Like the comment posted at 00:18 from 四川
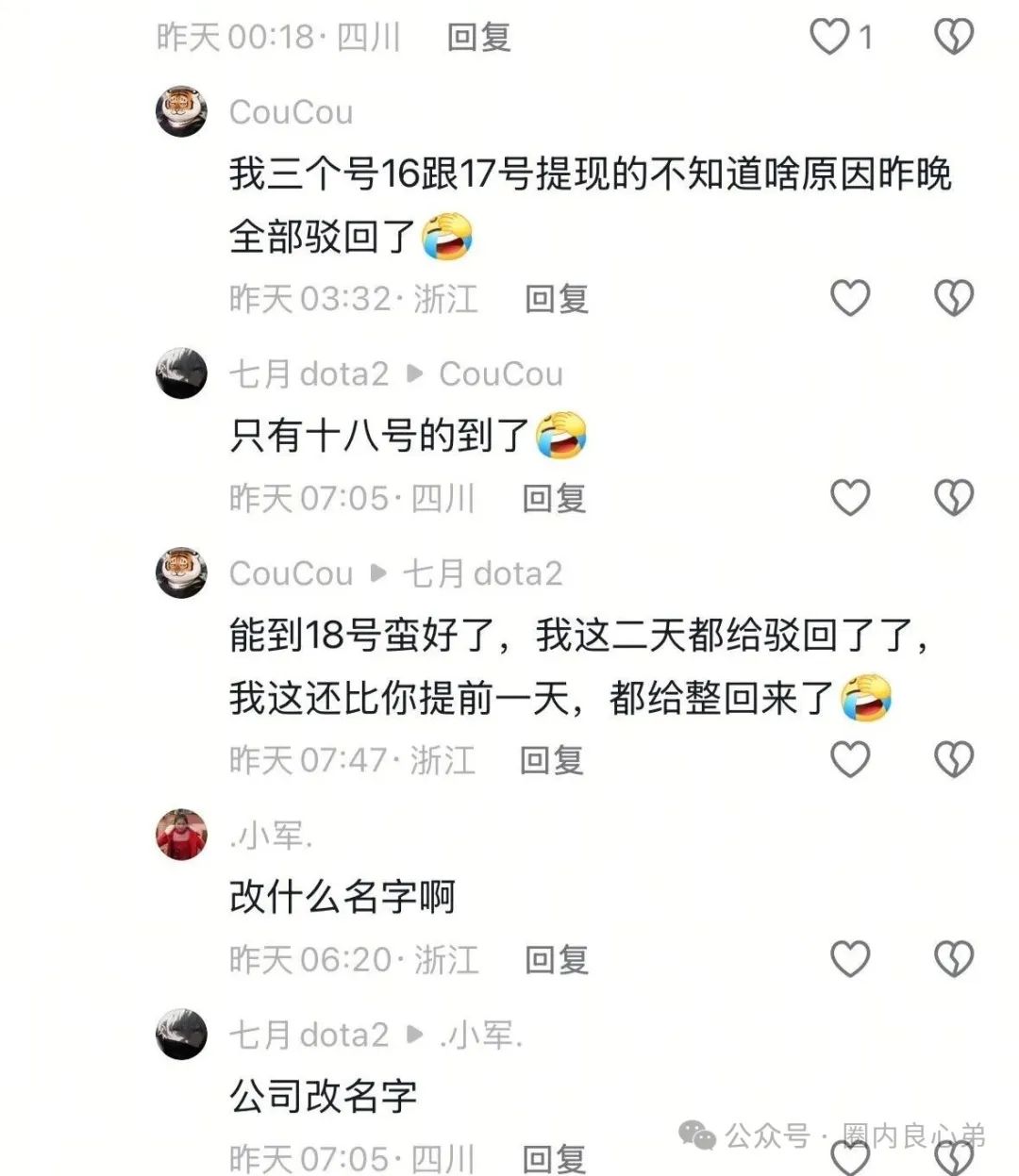The image size is (1019, 1176). point(830,37)
